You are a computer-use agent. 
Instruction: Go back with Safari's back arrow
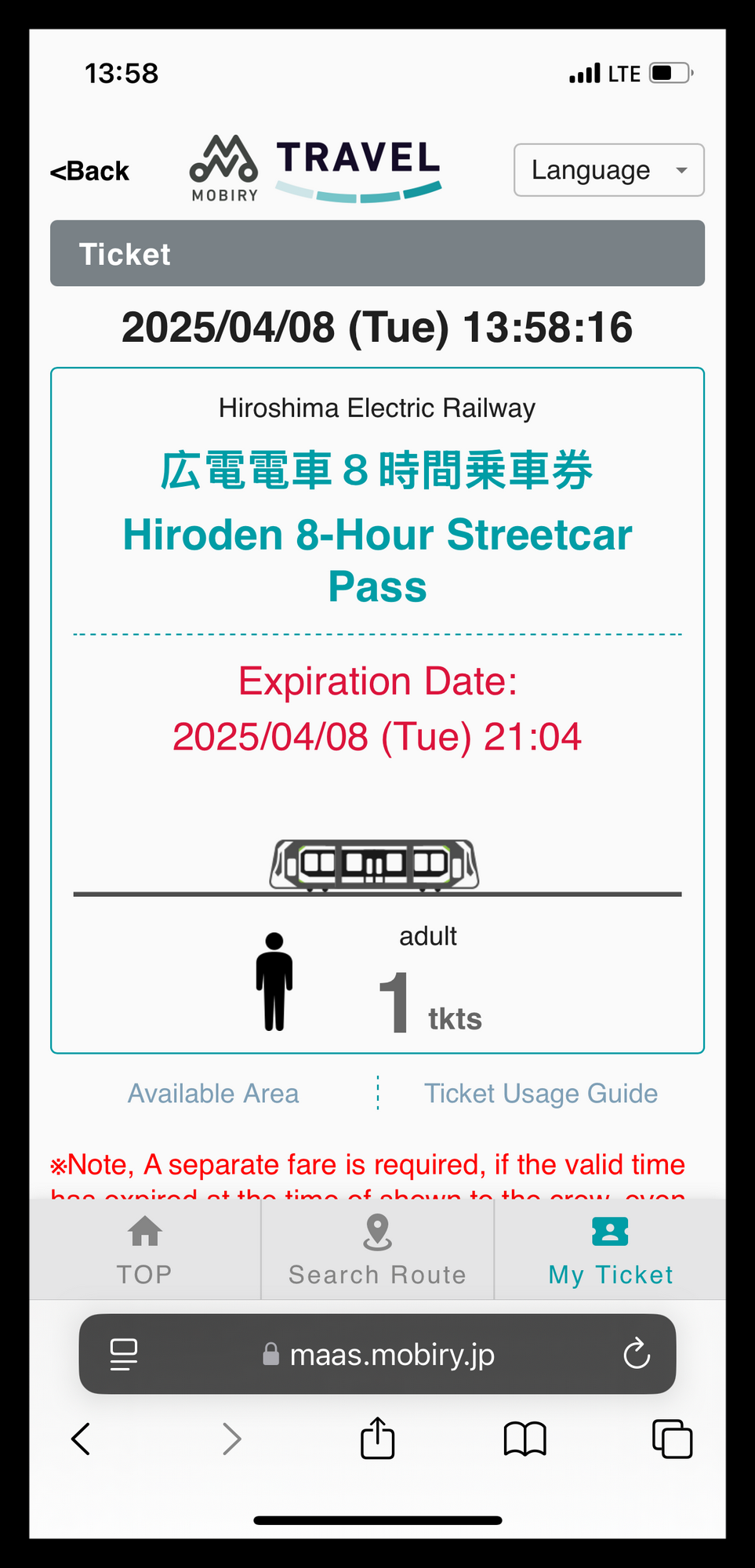(81, 1439)
